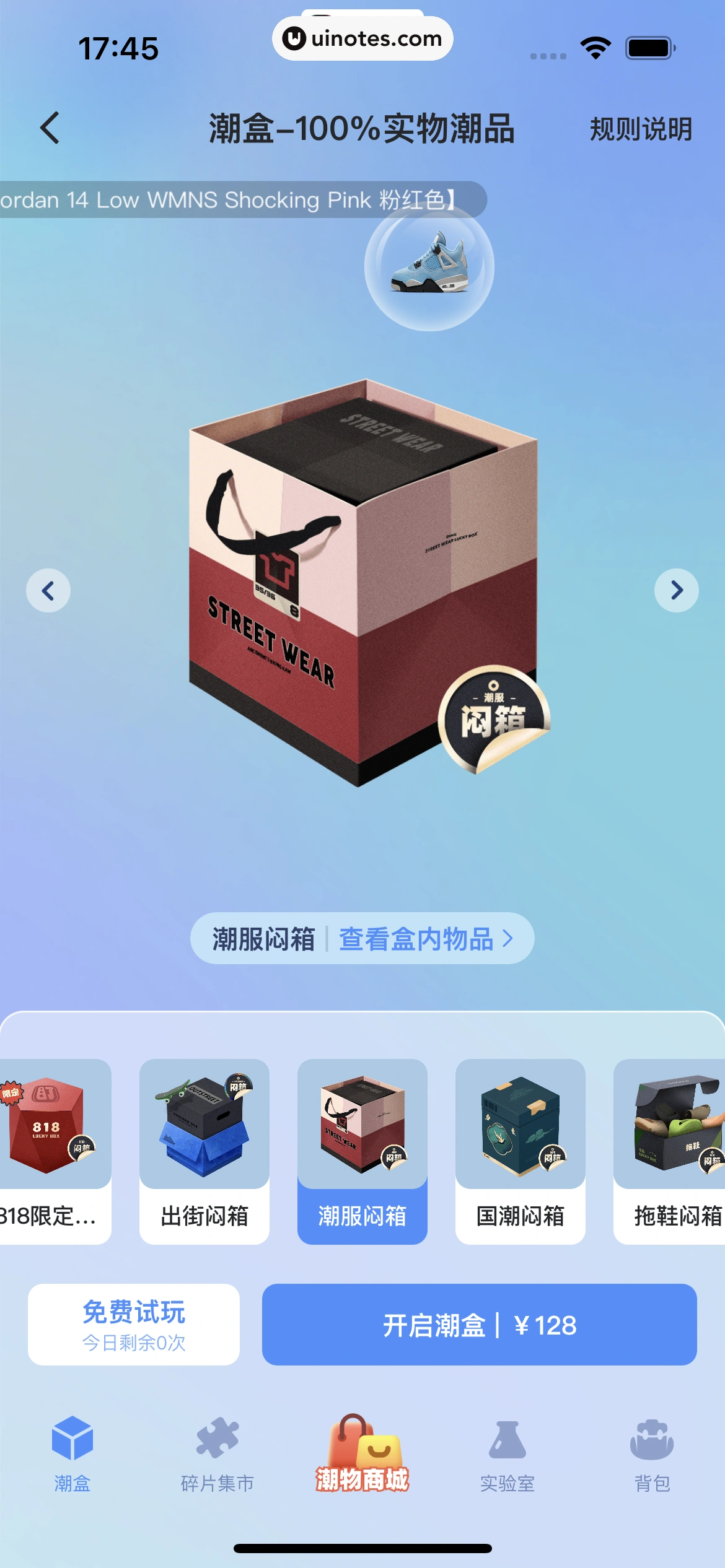Open 规则说明 rules explanation
Screen dimensions: 725x1568
(x=640, y=129)
